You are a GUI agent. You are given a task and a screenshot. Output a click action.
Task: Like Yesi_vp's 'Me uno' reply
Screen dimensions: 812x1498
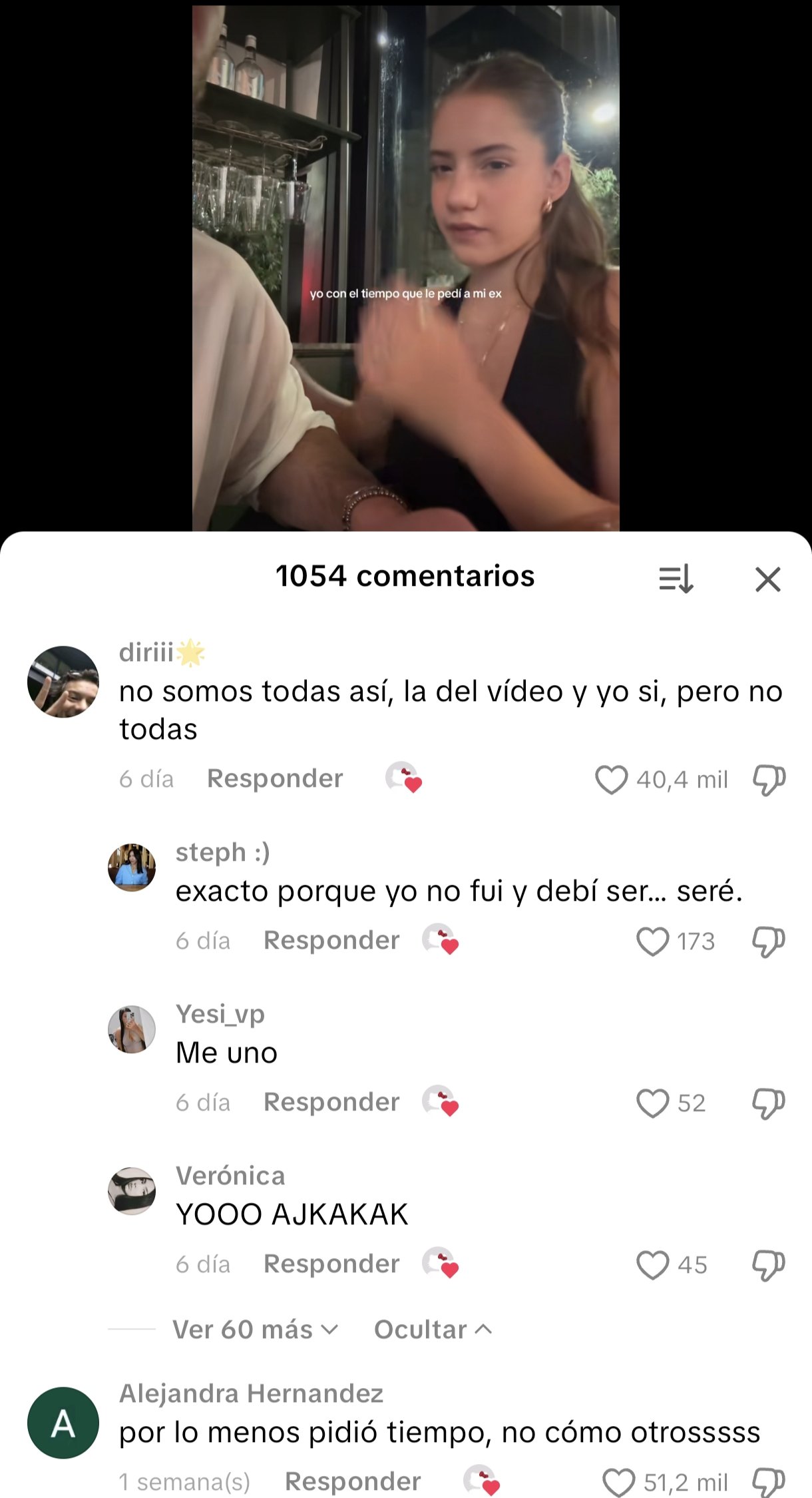[652, 1103]
